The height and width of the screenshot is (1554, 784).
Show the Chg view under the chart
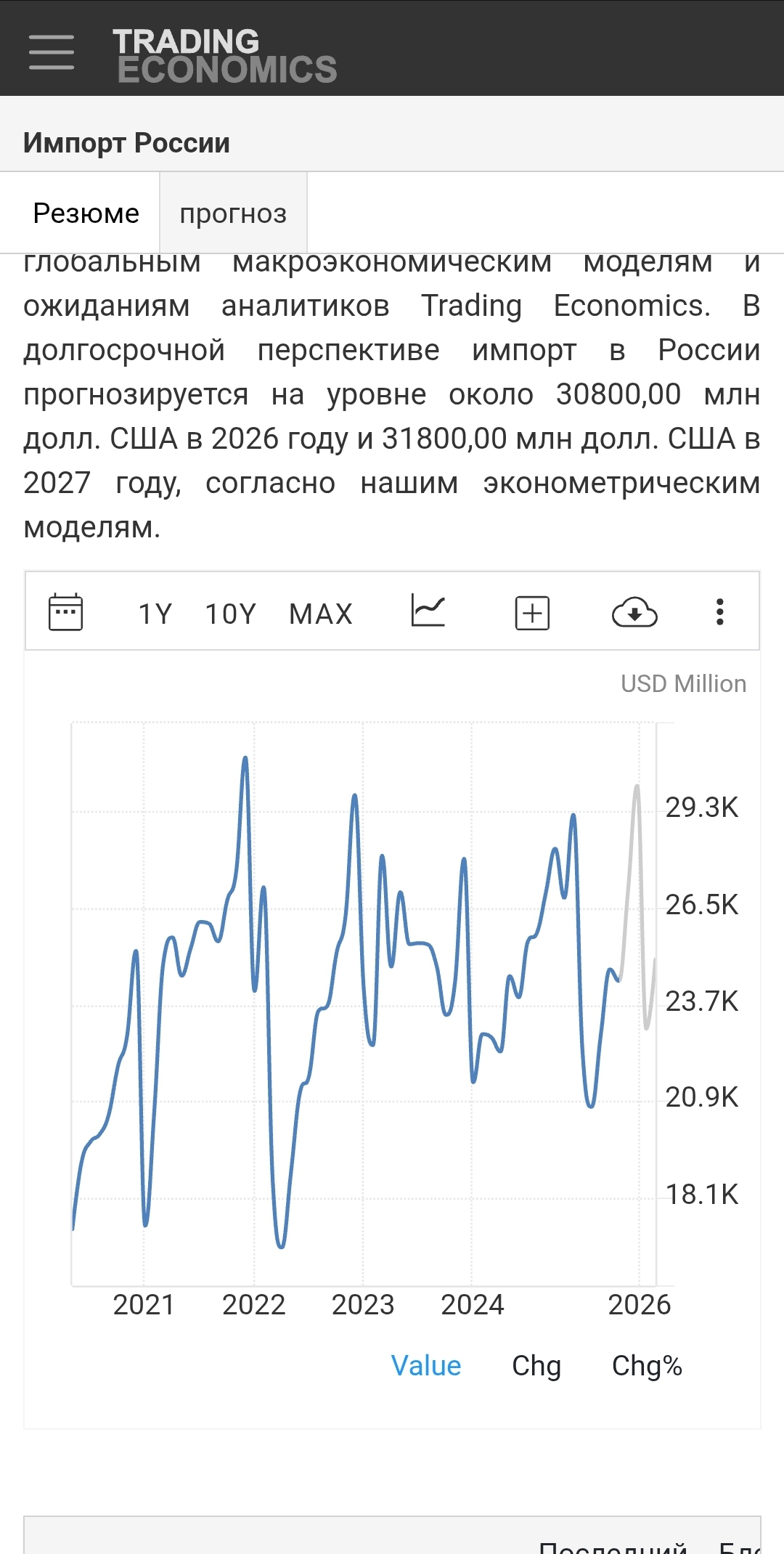(536, 1366)
